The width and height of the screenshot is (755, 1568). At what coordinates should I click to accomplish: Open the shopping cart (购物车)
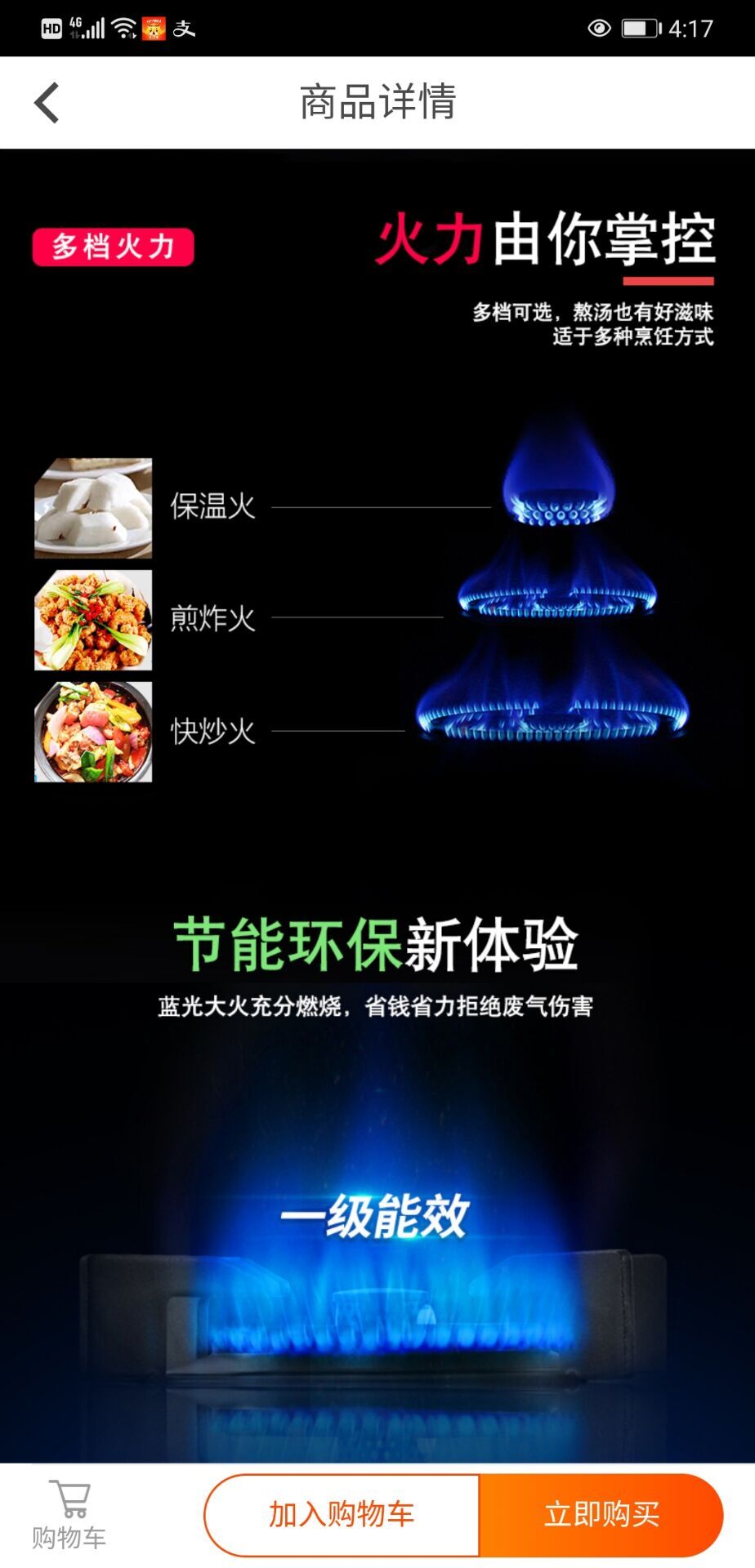69,1516
